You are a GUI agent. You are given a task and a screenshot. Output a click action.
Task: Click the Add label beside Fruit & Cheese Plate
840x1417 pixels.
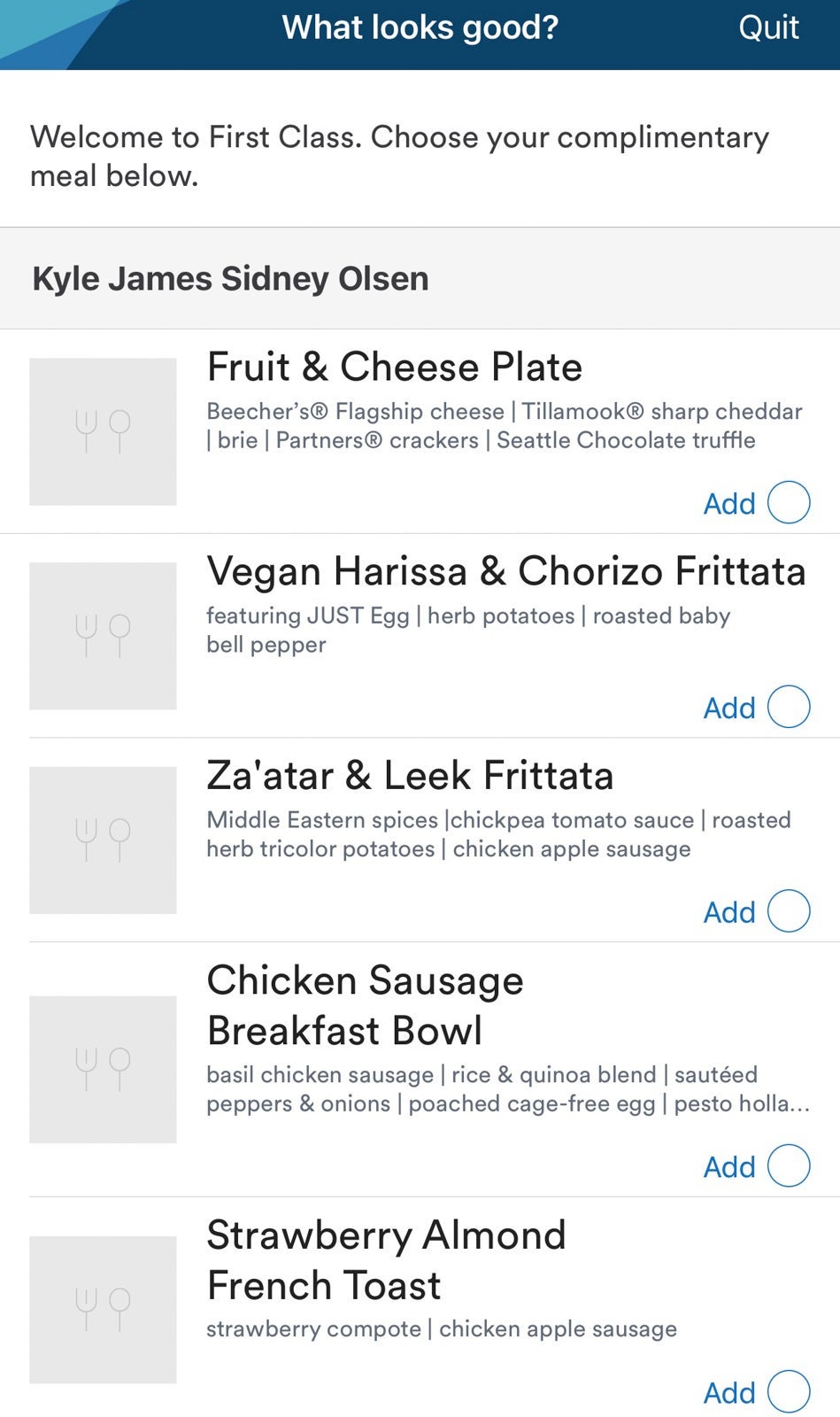point(728,502)
